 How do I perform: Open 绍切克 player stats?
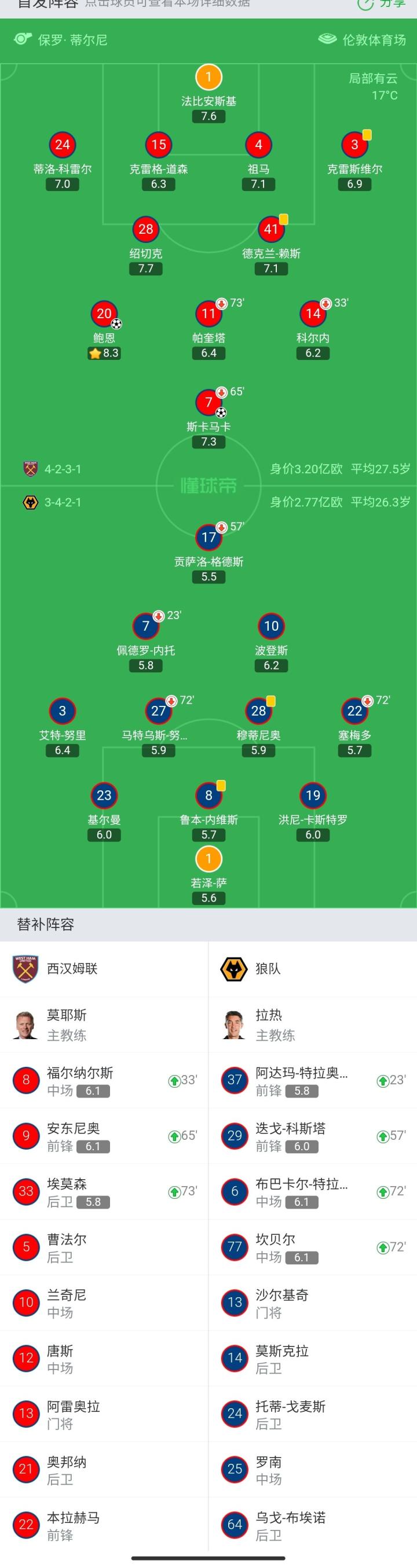pos(146,230)
